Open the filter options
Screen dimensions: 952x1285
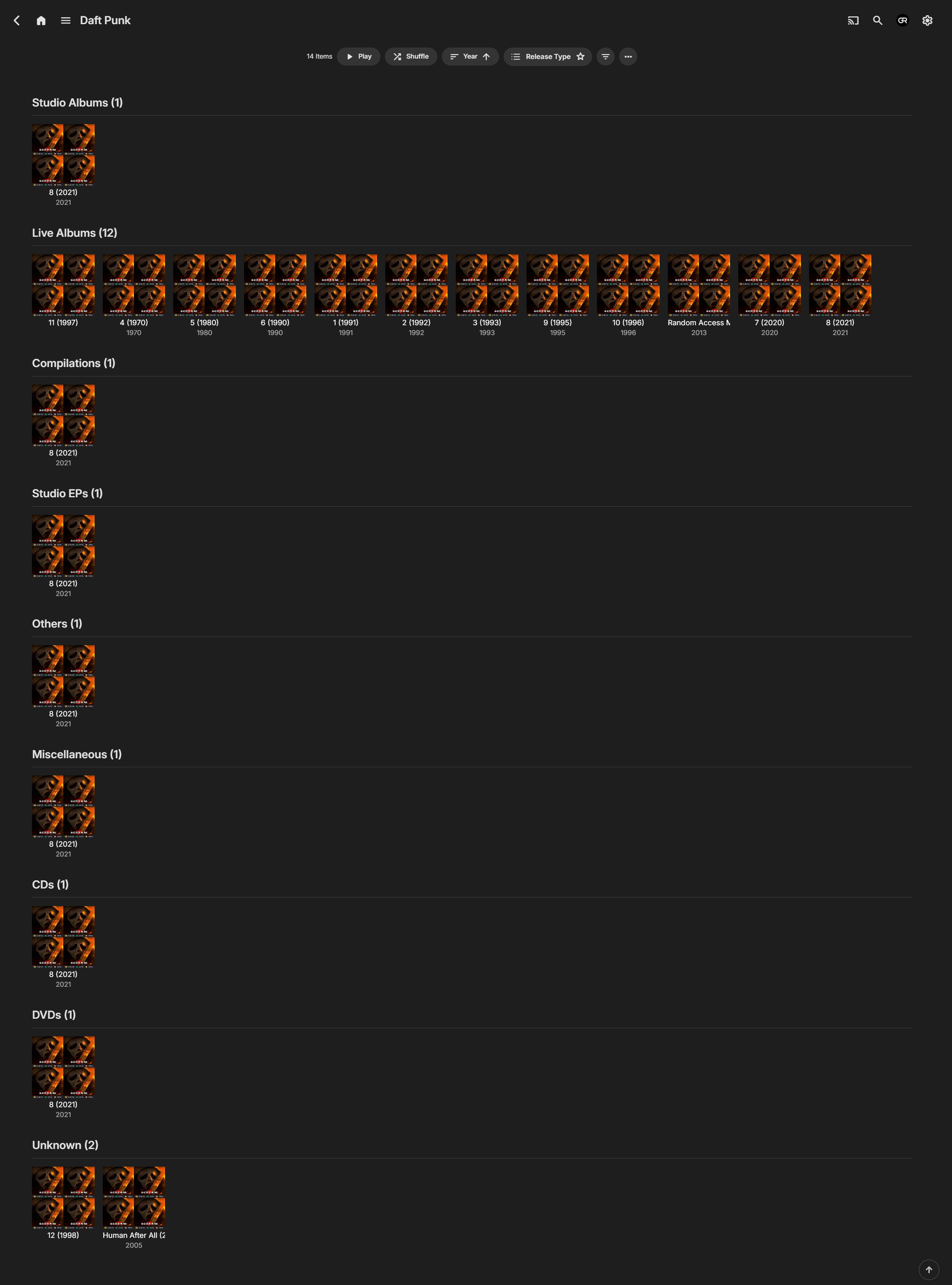(605, 57)
